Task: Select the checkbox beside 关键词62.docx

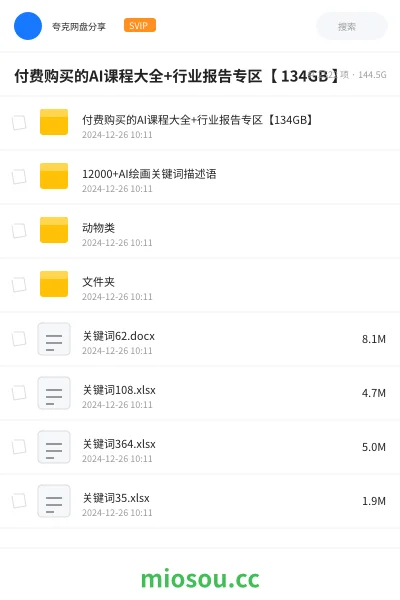Action: [19, 339]
